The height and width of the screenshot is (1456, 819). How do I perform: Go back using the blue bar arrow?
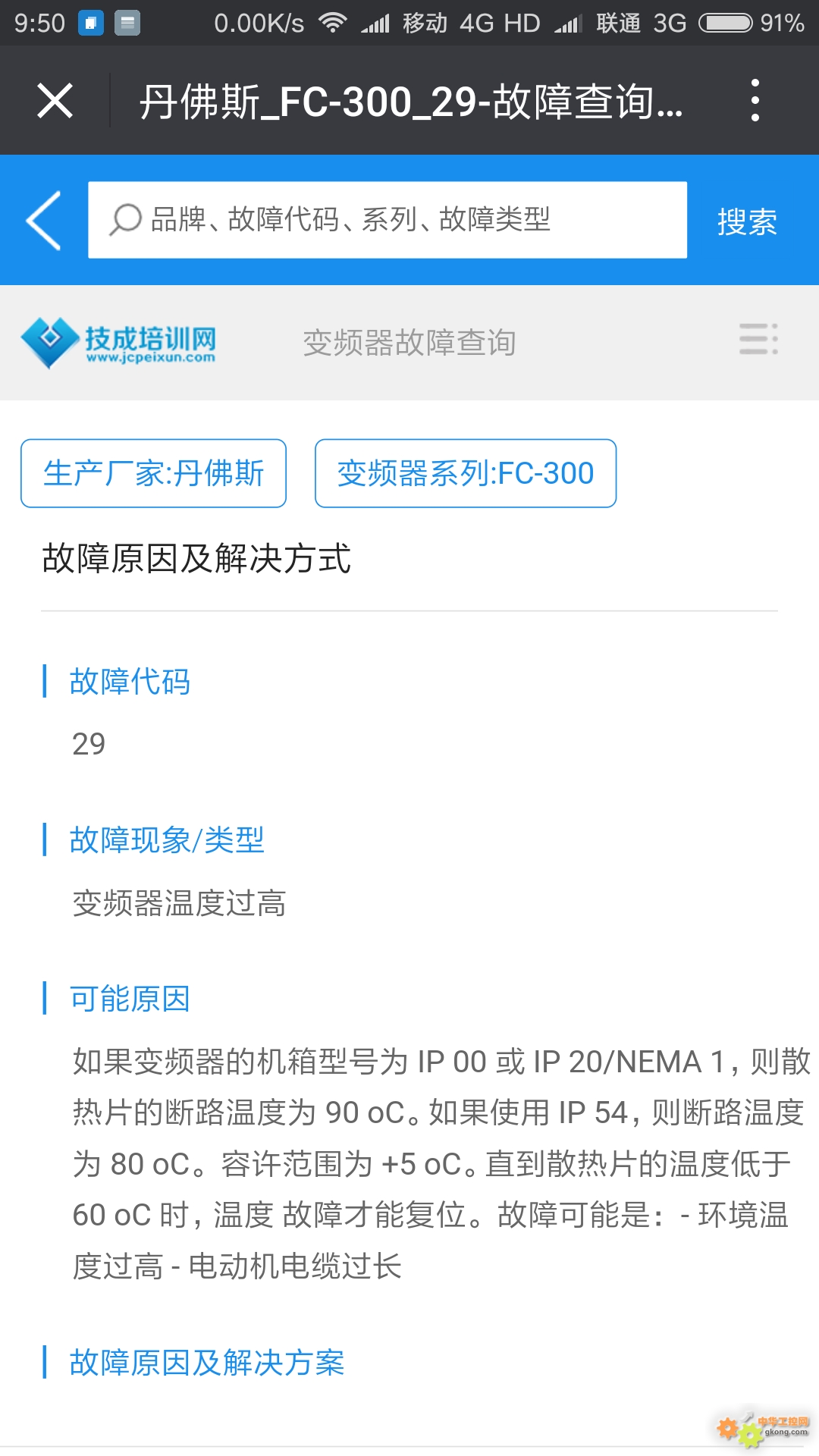tap(43, 221)
